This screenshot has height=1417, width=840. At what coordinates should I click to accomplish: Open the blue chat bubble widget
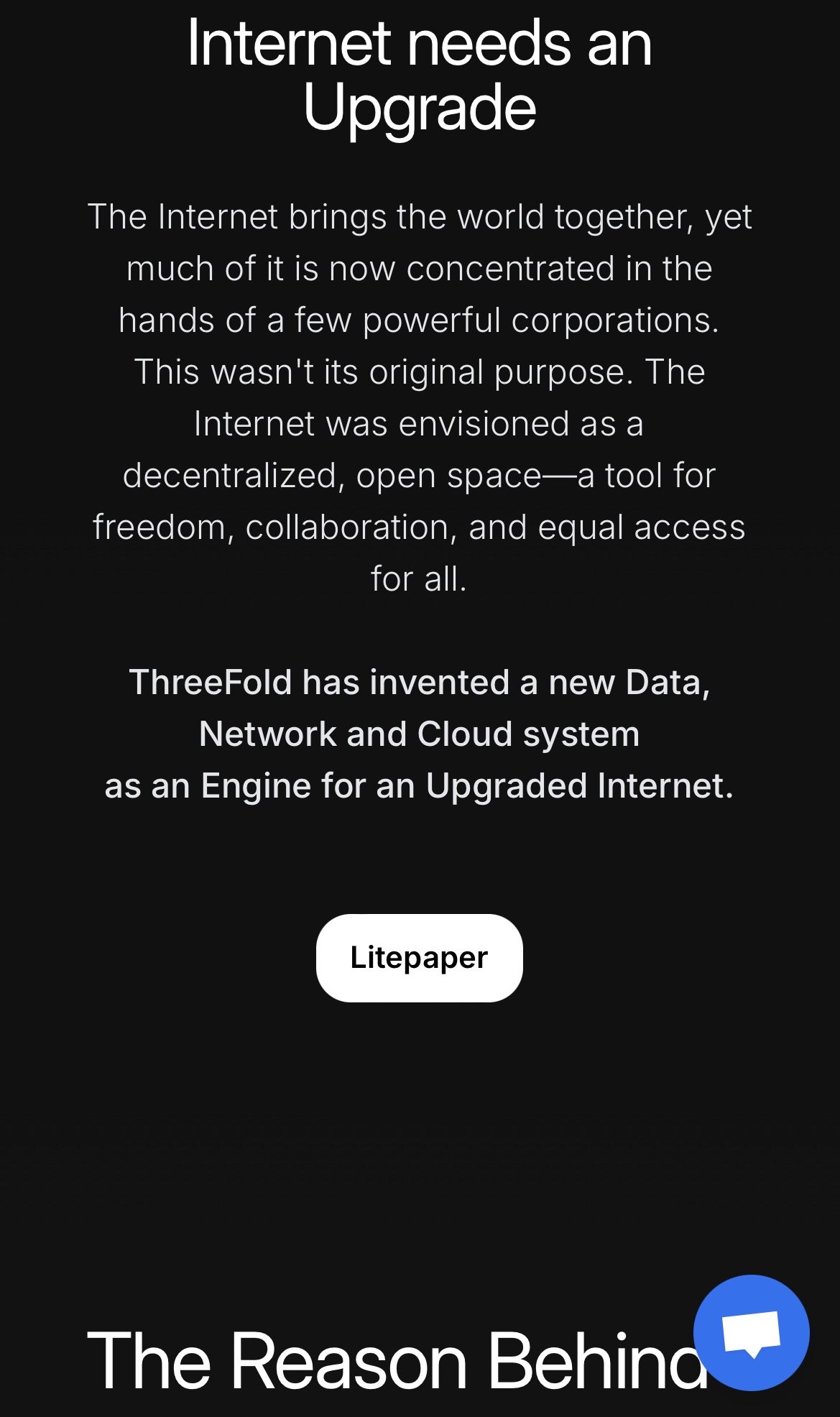pyautogui.click(x=751, y=1333)
